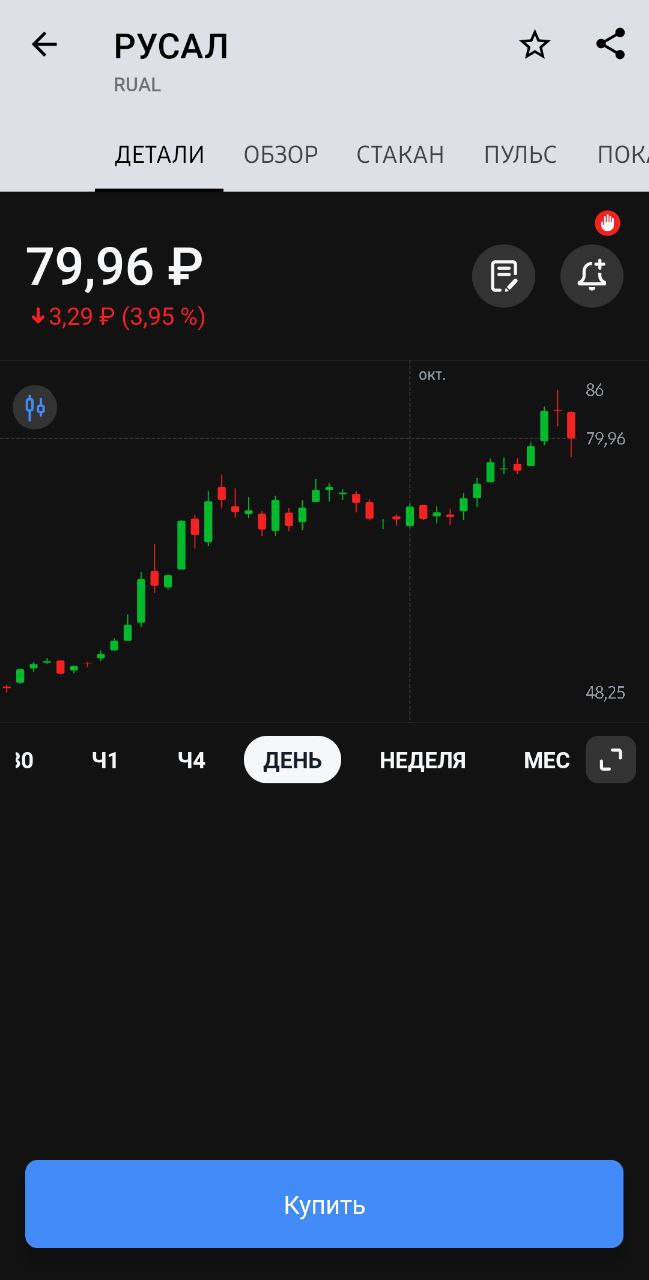Change chart interval to НЕДЕЛЯ

[423, 761]
